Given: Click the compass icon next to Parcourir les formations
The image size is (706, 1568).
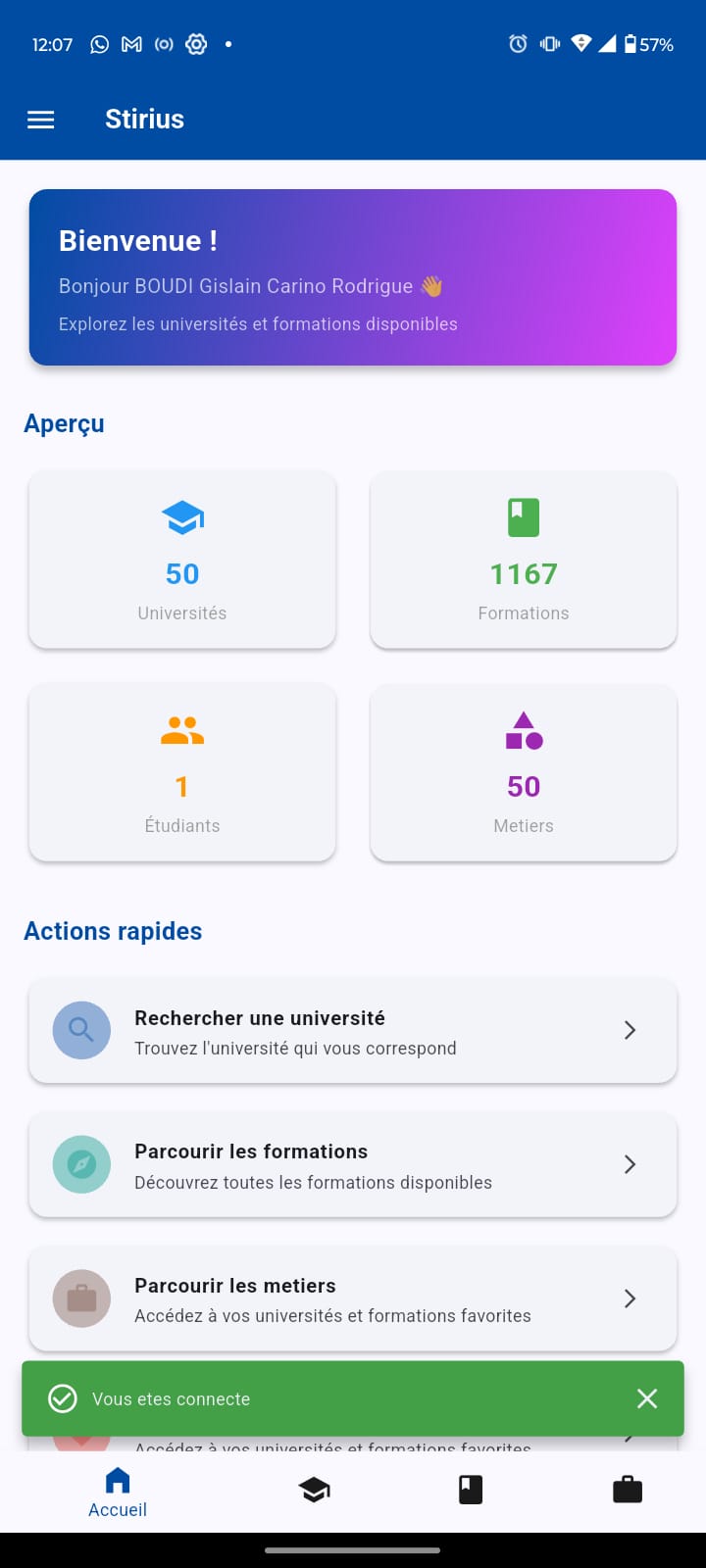Looking at the screenshot, I should (80, 1164).
